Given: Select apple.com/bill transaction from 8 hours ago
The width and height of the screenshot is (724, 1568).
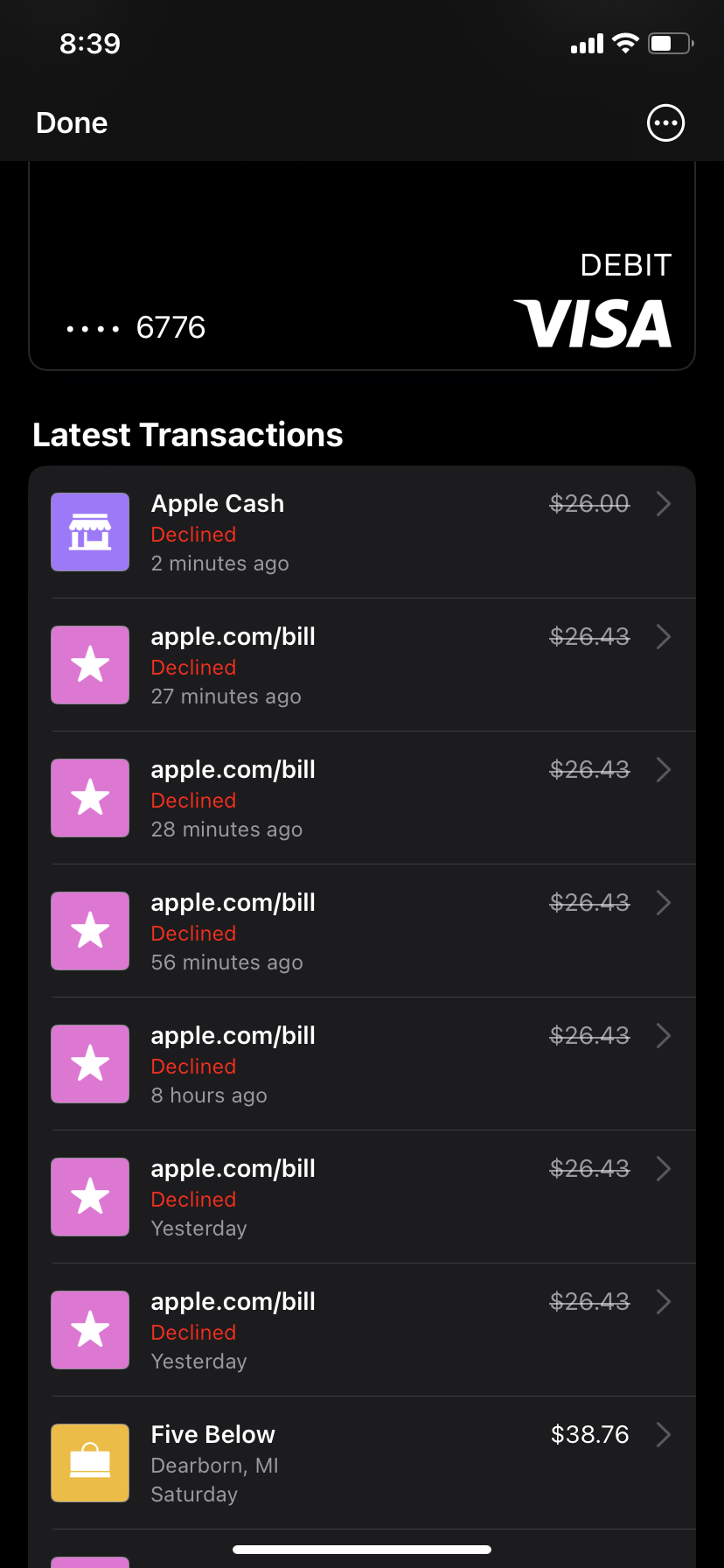Looking at the screenshot, I should click(362, 1064).
